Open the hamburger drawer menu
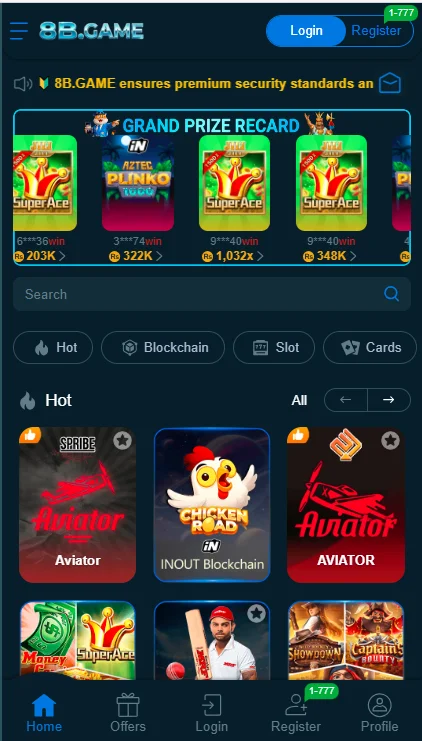422x741 pixels. coord(19,31)
